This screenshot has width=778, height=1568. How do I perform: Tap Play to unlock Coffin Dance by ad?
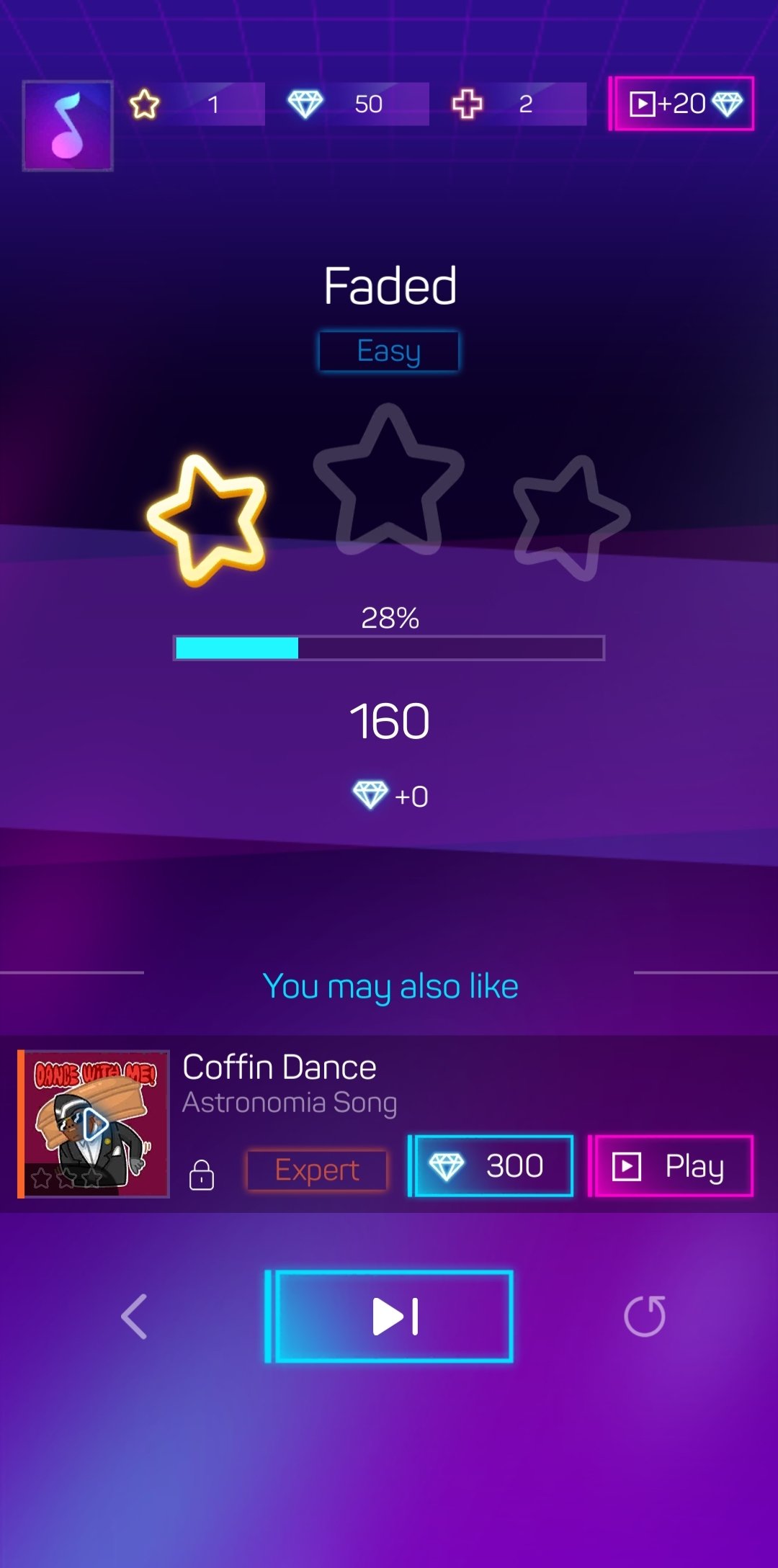[671, 1166]
